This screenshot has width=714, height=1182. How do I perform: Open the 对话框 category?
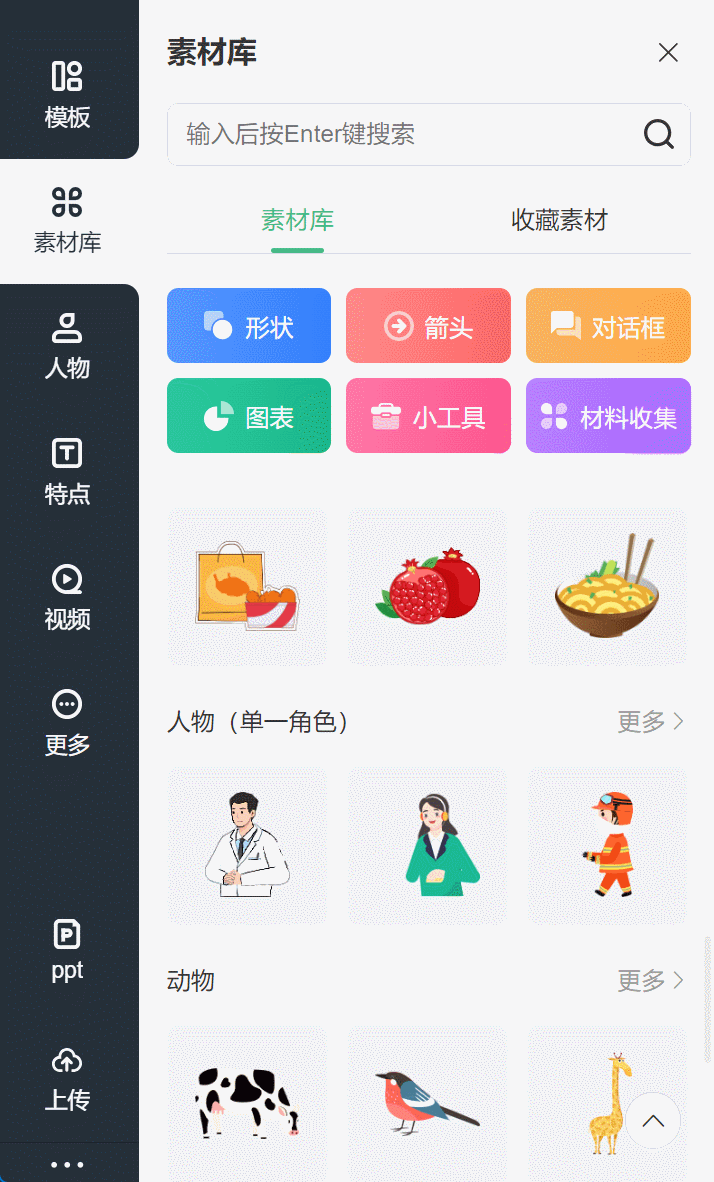pos(608,326)
